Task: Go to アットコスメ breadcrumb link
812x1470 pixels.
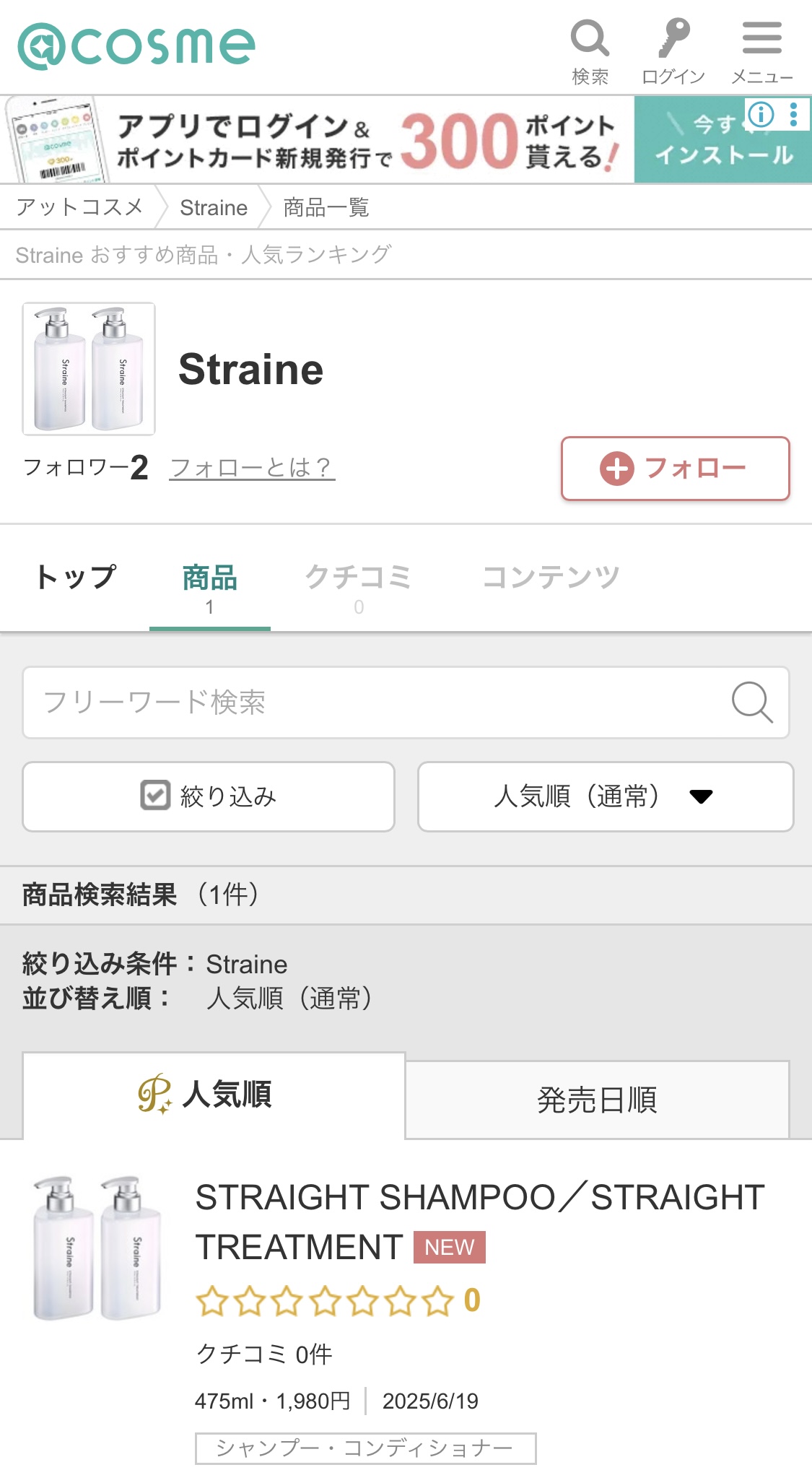Action: coord(79,207)
